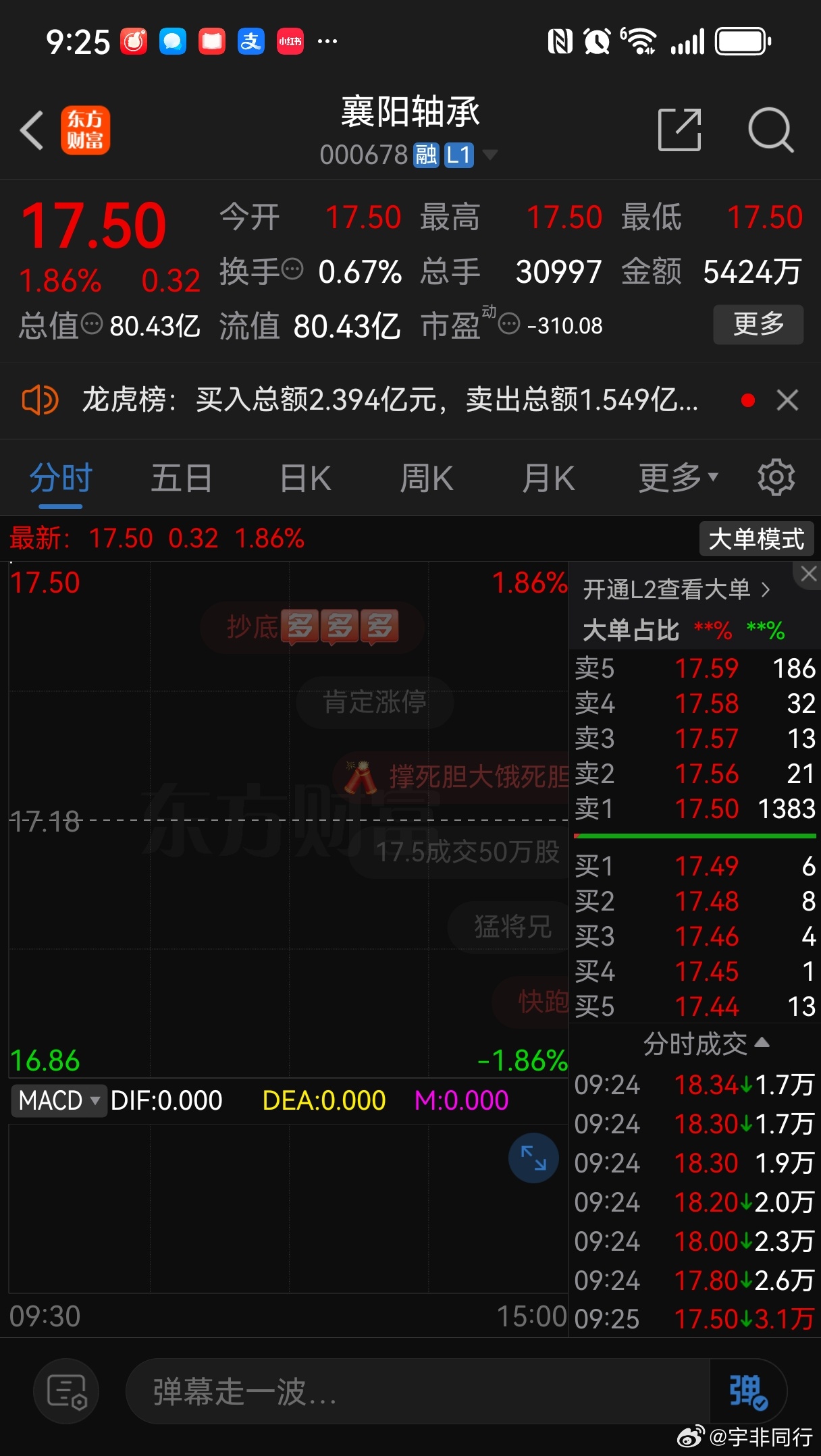Select the 周K chart tab
Screen dimensions: 821x1456
(x=426, y=479)
